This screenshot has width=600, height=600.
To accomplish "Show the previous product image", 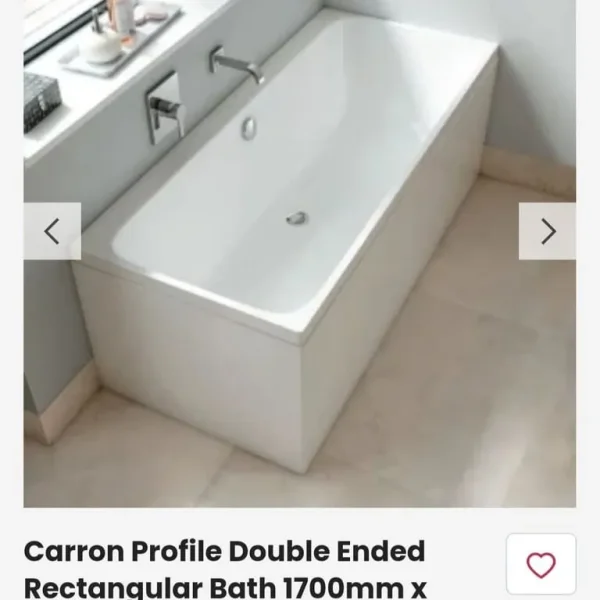I will click(52, 231).
